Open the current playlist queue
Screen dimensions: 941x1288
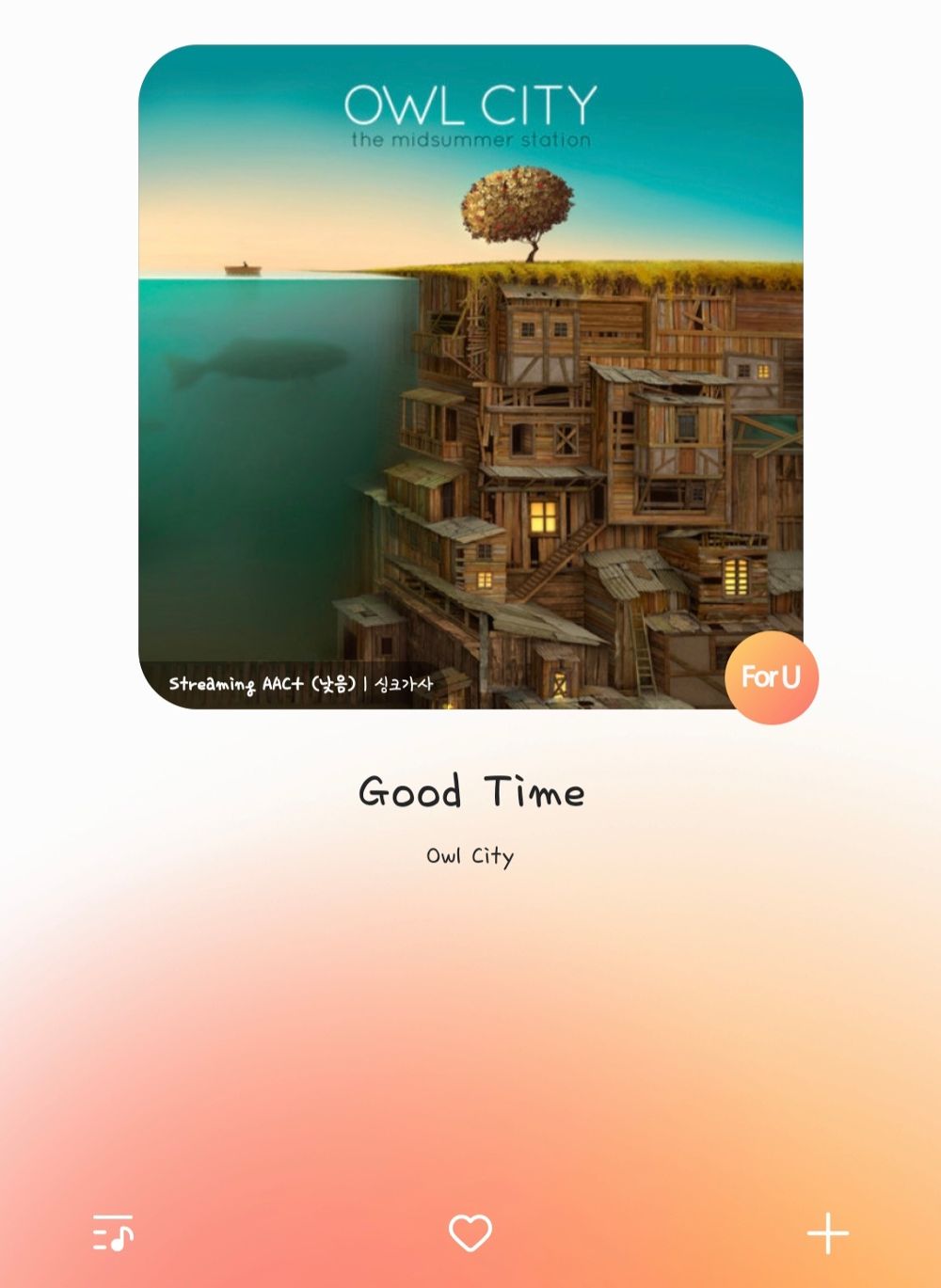(113, 1232)
